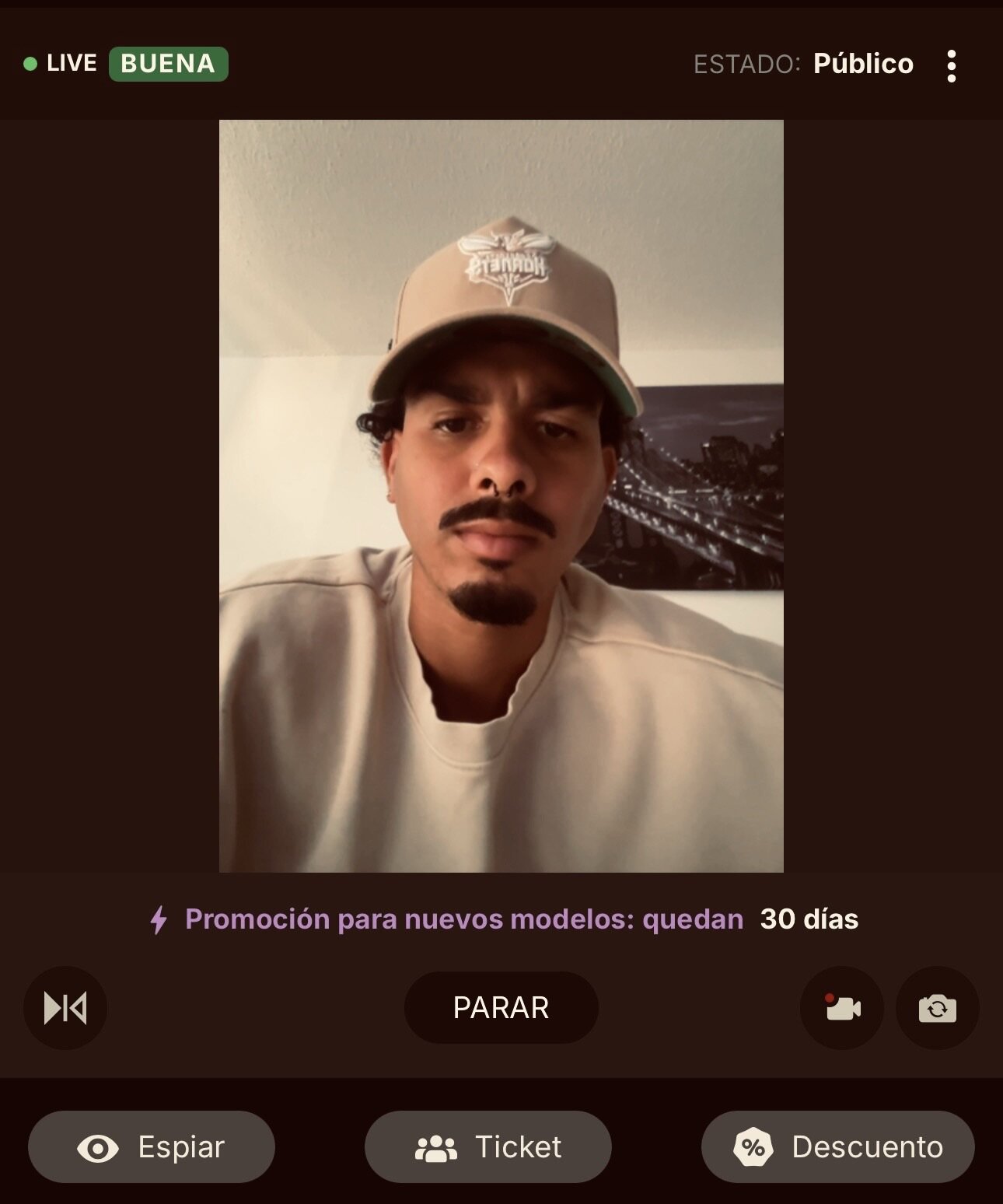Set a Descuento discount

coord(837,1147)
